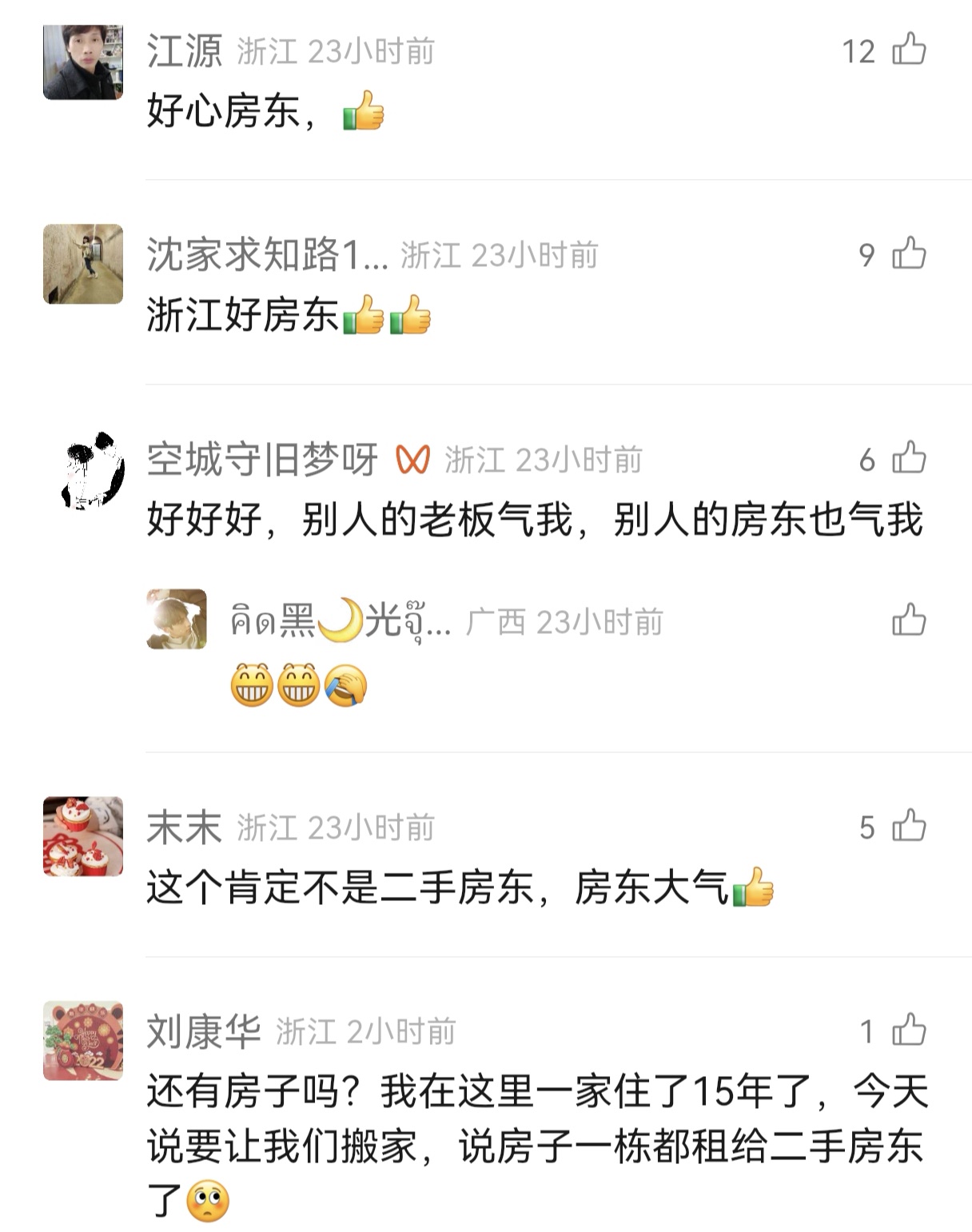The width and height of the screenshot is (972, 1232).
Task: Open avatar of the 广西 replier
Action: 177,619
